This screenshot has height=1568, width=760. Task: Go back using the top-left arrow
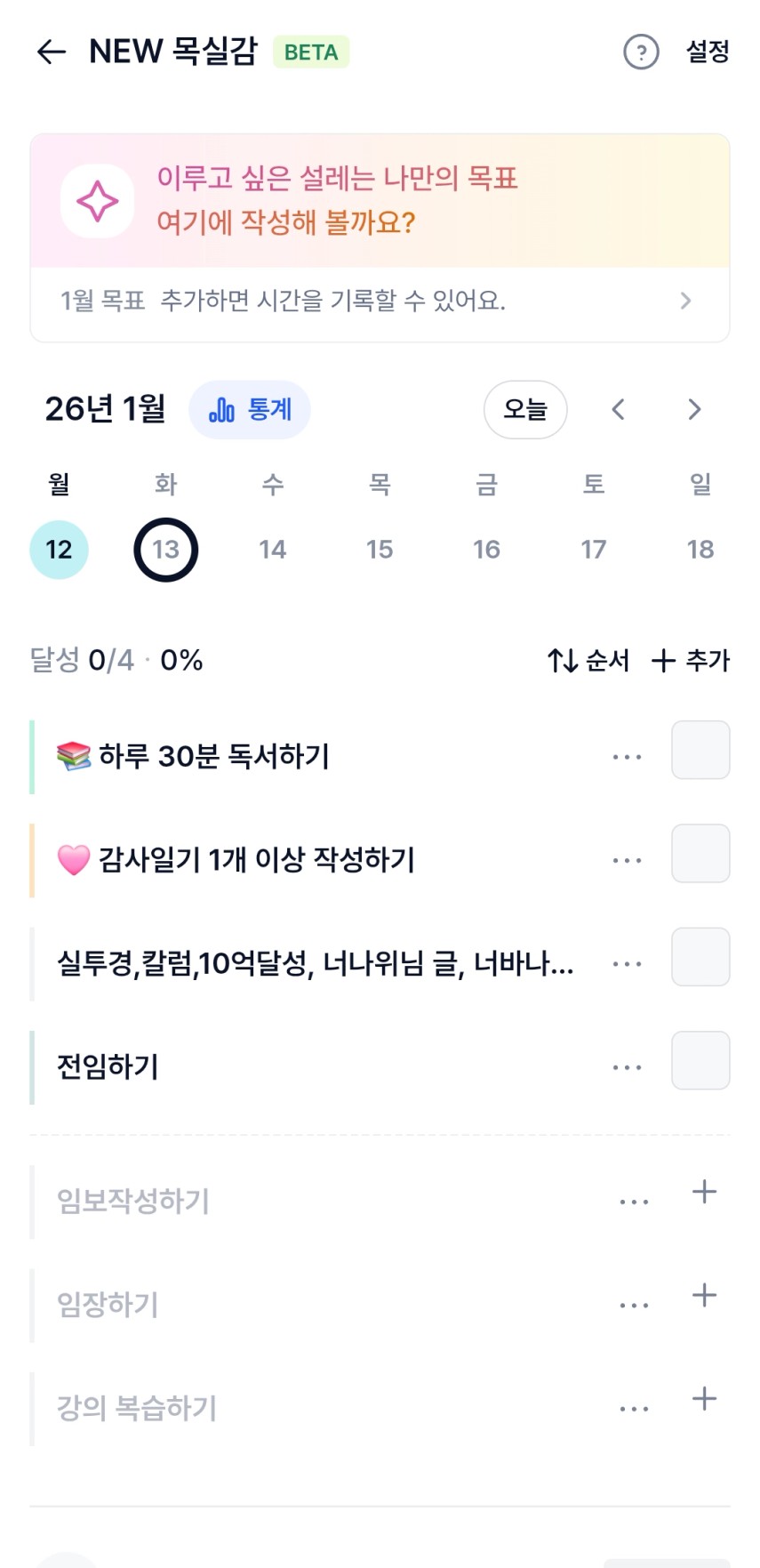click(52, 52)
